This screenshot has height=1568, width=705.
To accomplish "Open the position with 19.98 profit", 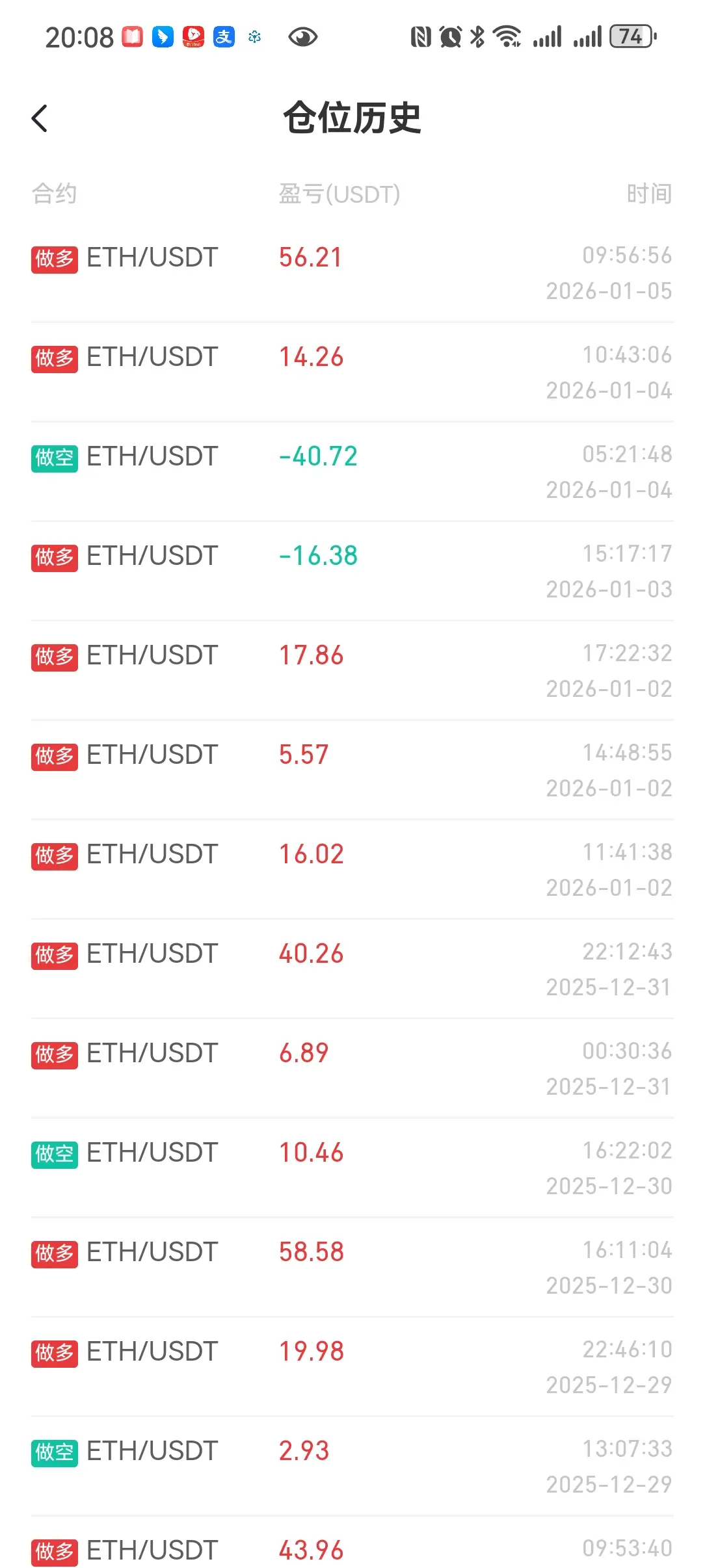I will coord(351,1367).
